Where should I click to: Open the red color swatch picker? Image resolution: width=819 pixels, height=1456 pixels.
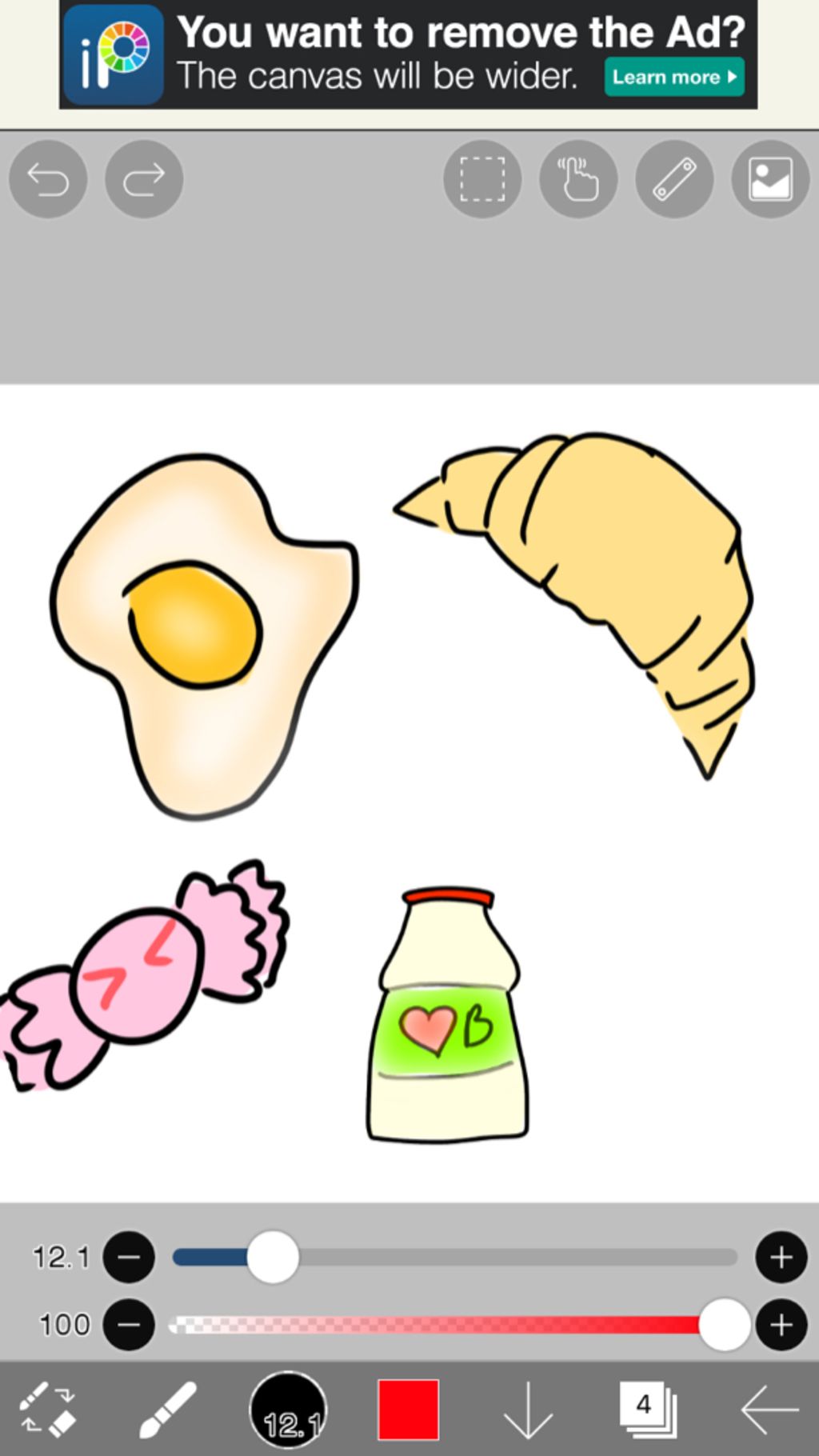click(408, 1410)
